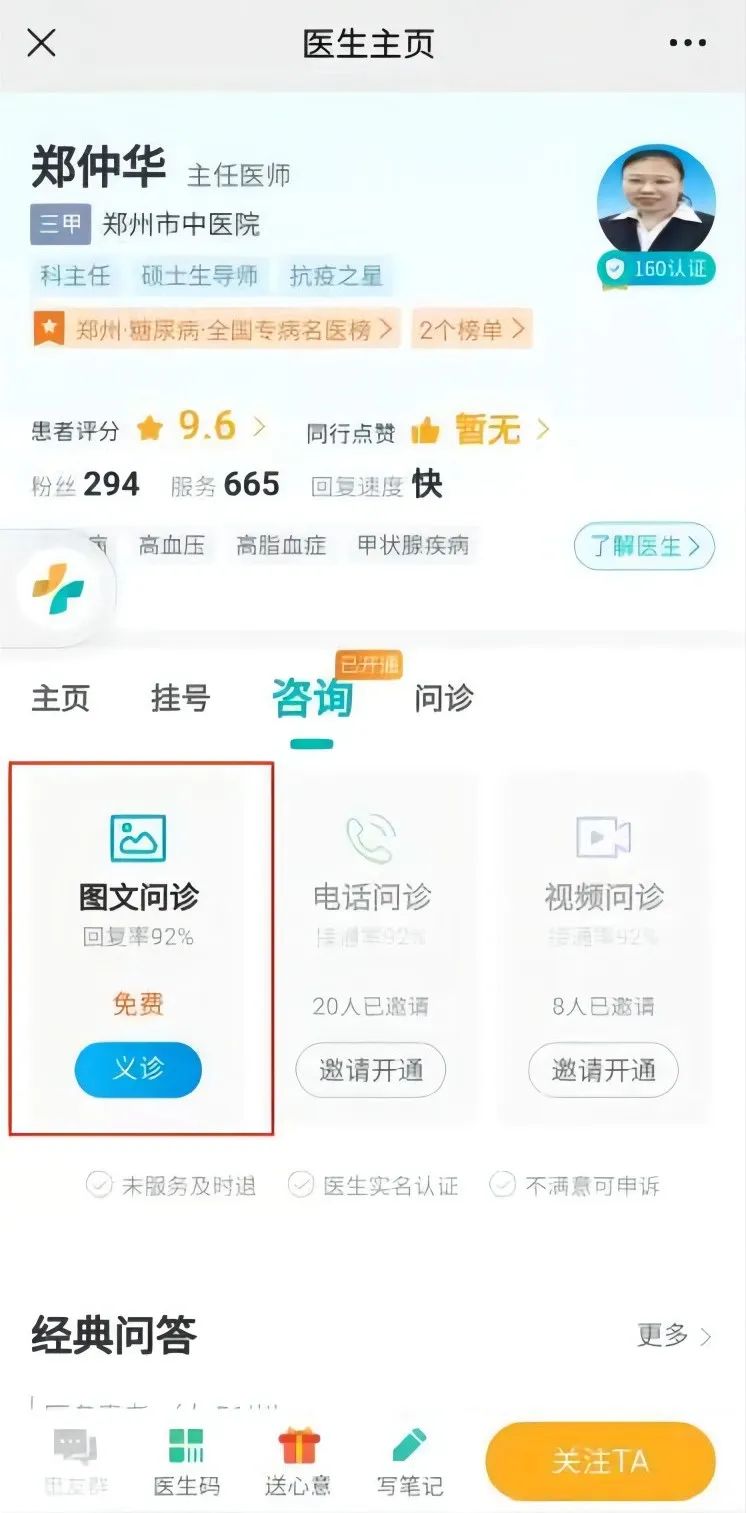
Task: Open the 患友群 patient group
Action: click(x=75, y=1462)
